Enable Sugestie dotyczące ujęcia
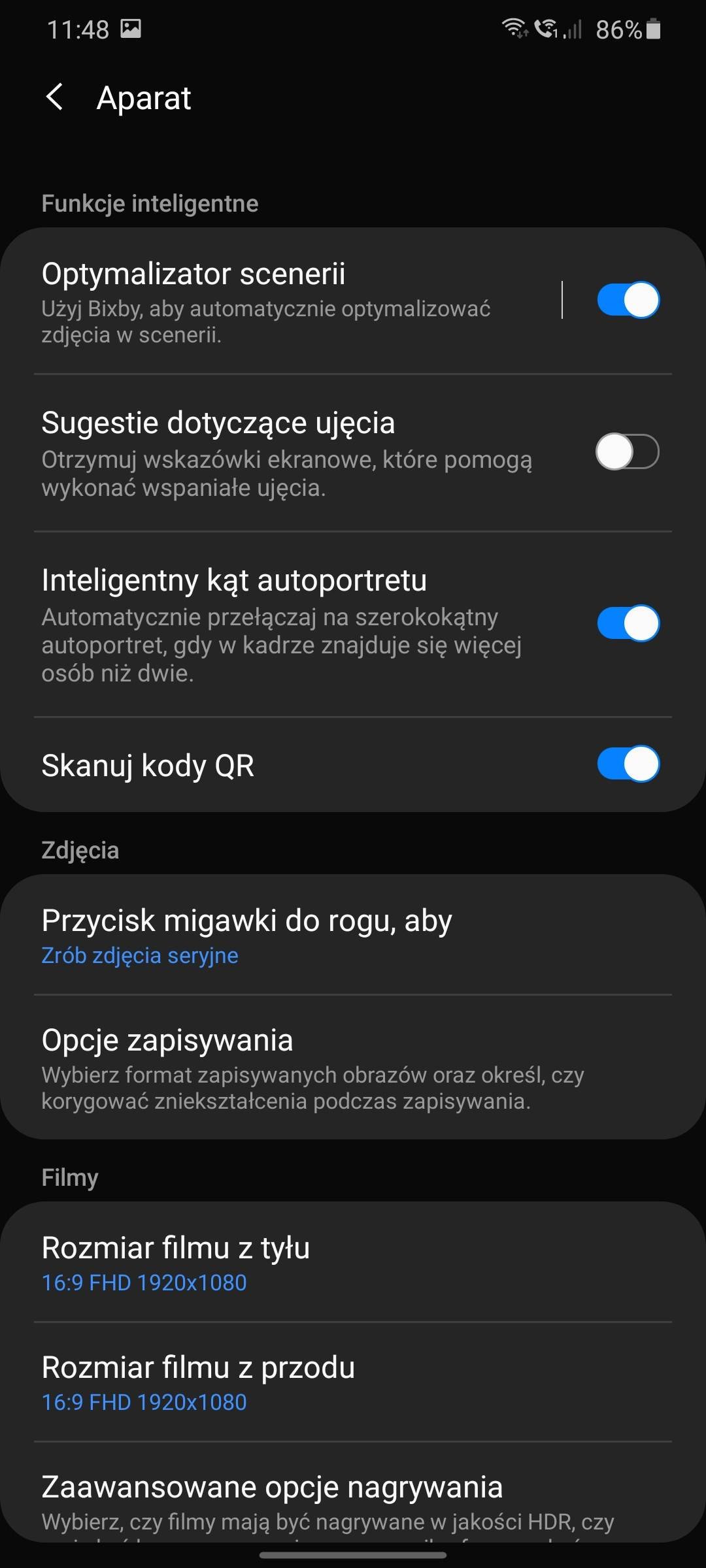 (627, 451)
